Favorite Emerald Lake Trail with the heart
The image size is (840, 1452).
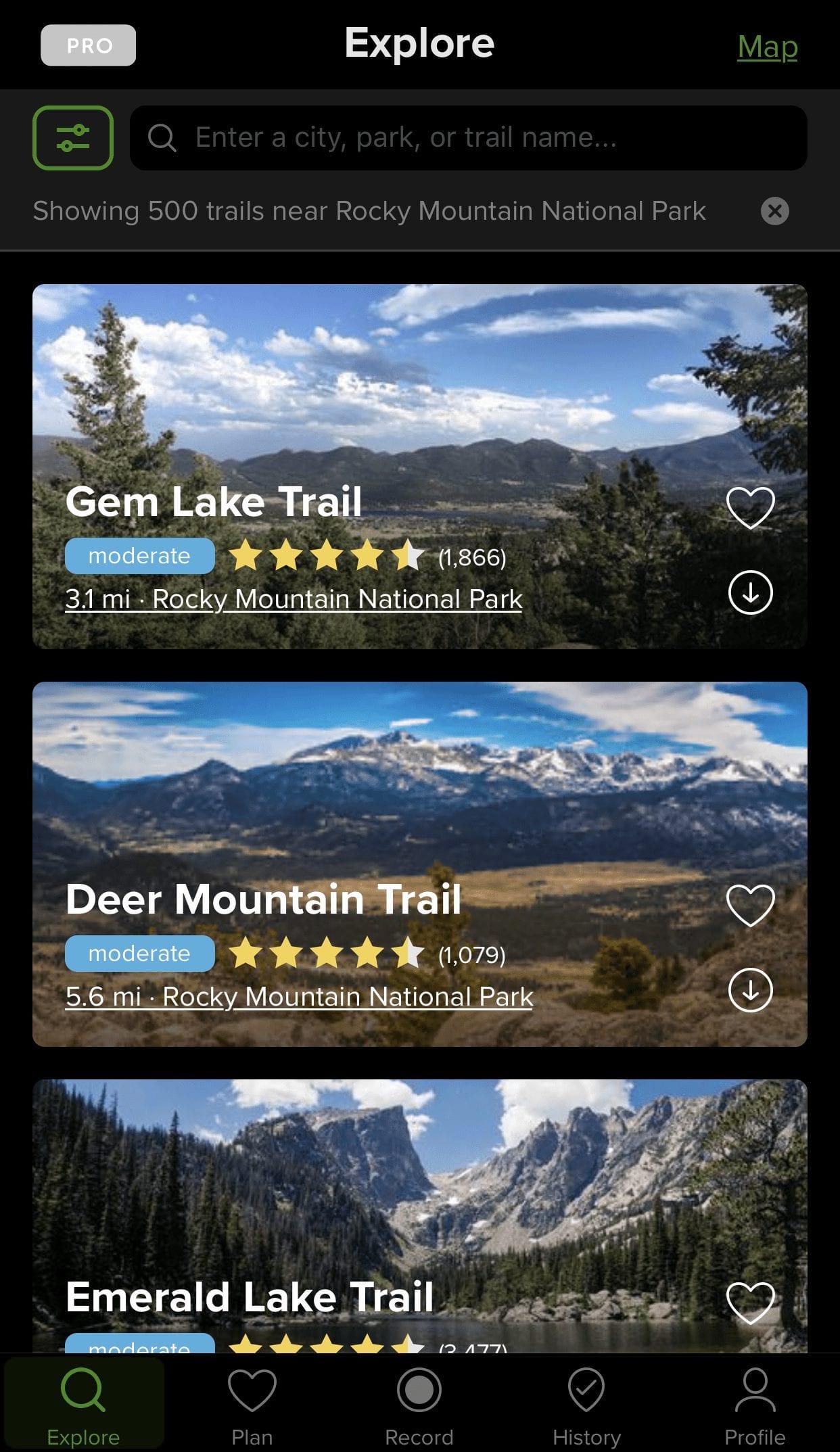(x=751, y=1303)
